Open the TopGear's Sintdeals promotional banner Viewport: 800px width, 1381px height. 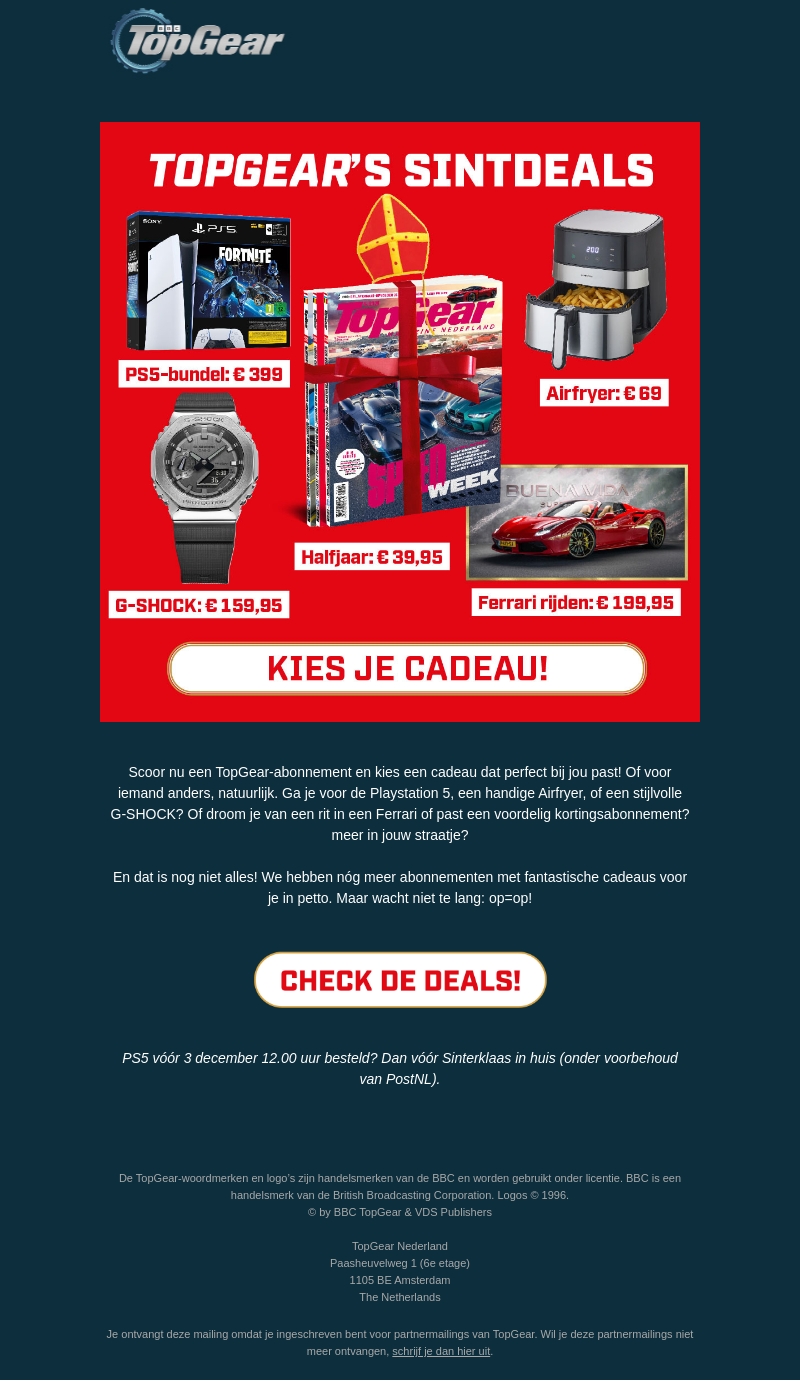400,421
